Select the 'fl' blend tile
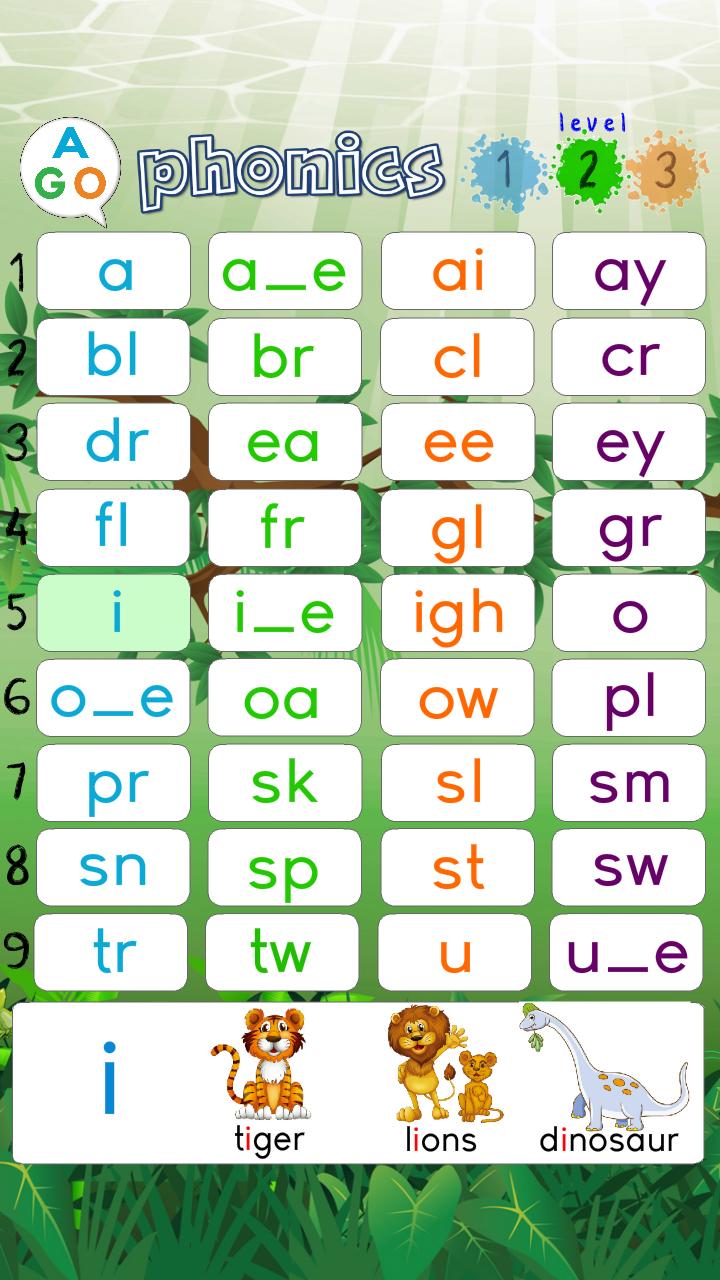Screen dimensions: 720x1280 [x=113, y=526]
